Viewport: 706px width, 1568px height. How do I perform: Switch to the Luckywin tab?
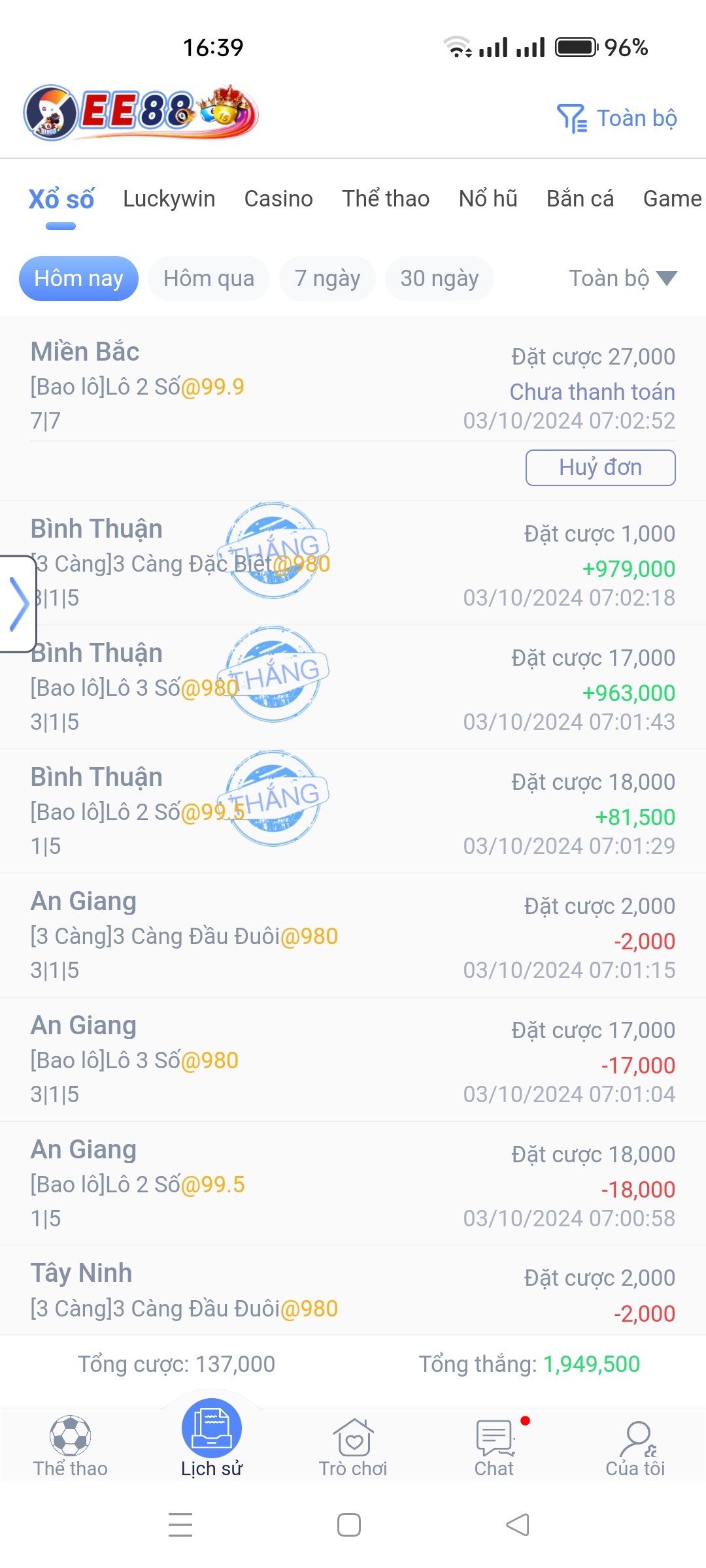(169, 199)
